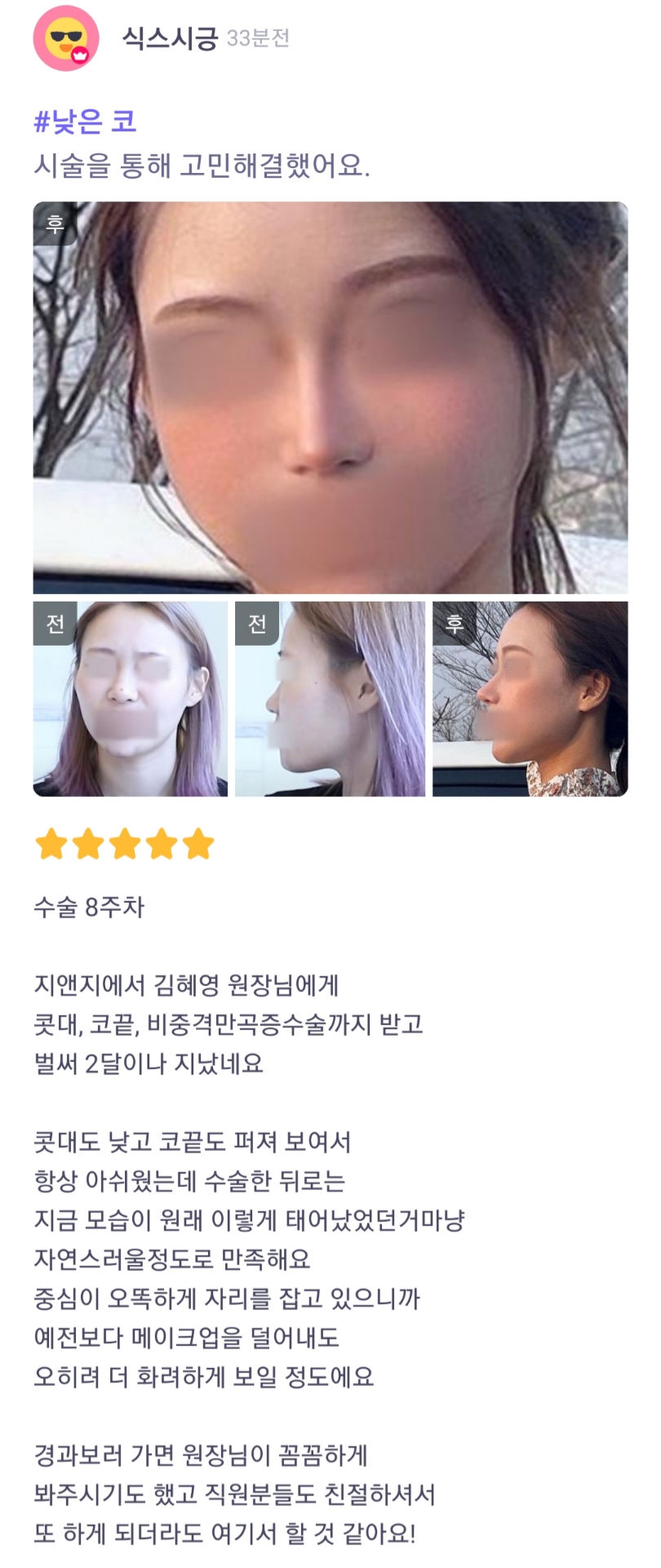This screenshot has width=661, height=1568.
Task: Open 식스시긍's profile avatar
Action: [65, 38]
